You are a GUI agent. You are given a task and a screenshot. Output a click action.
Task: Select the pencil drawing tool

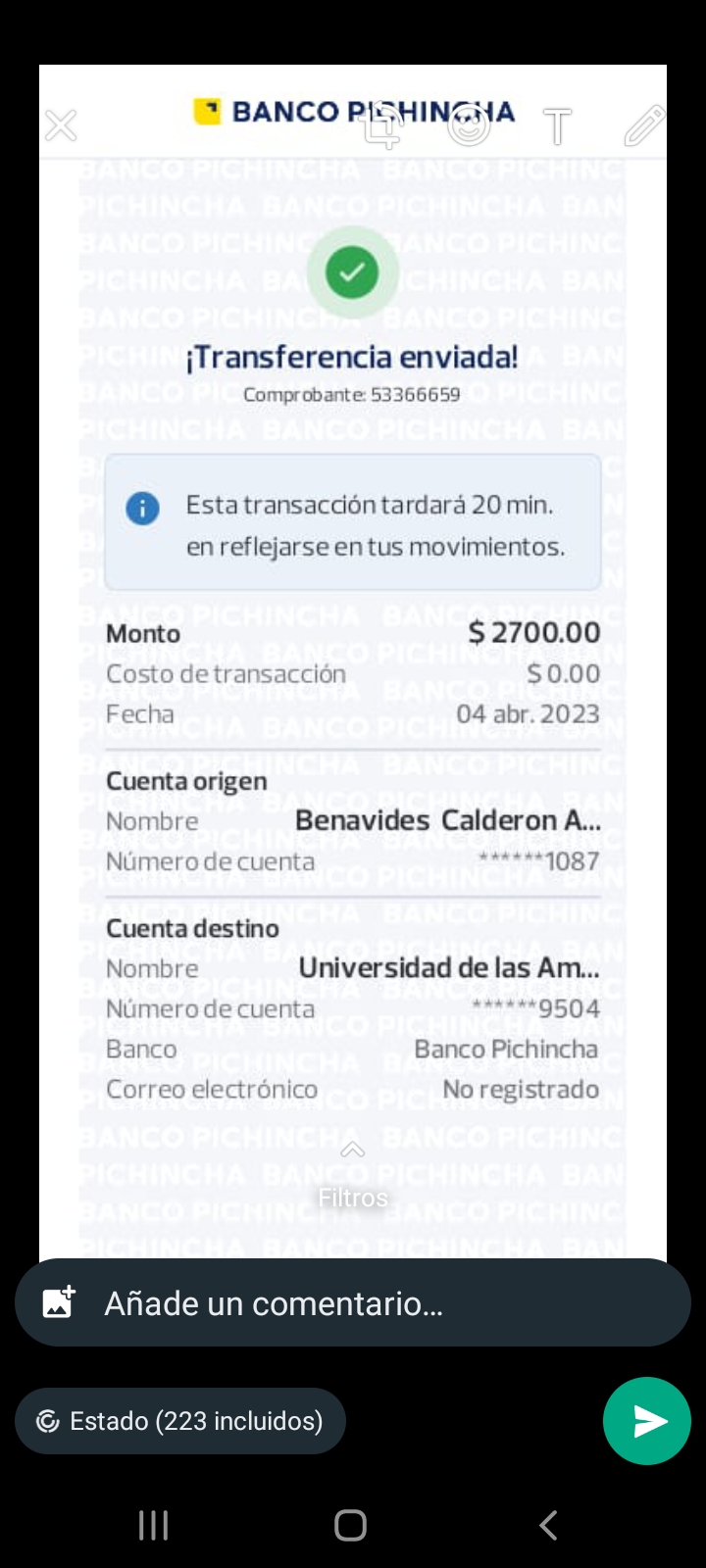coord(644,126)
